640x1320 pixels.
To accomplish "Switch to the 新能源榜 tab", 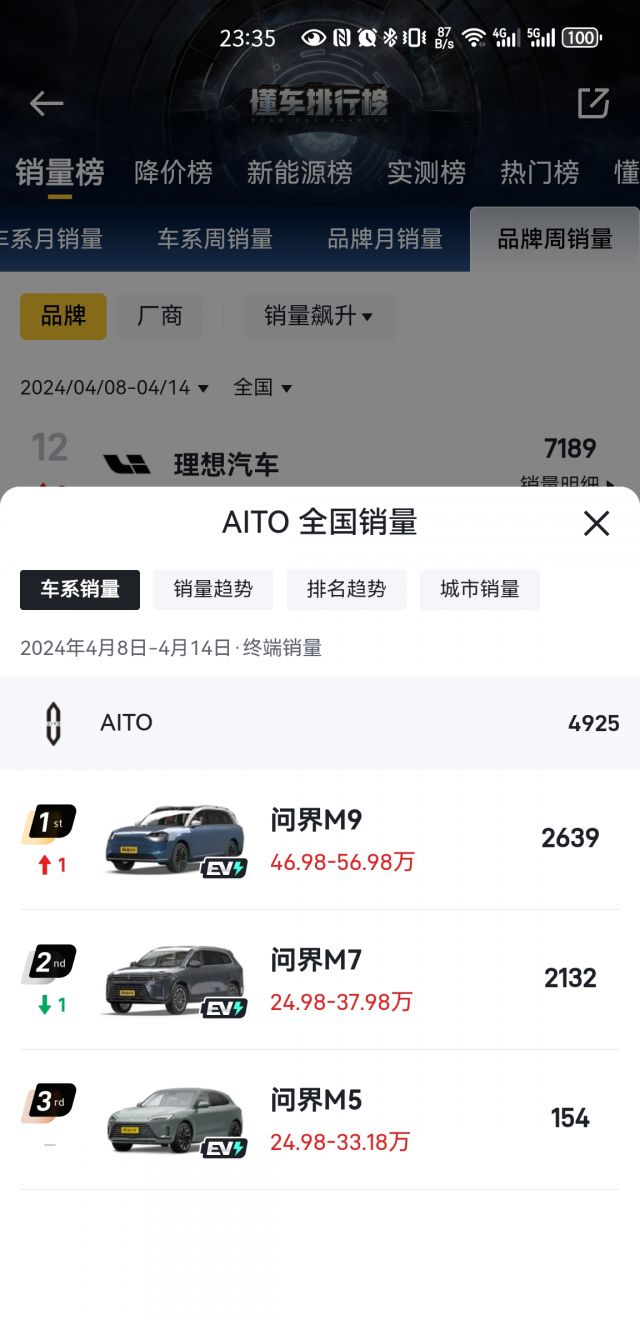I will click(300, 173).
